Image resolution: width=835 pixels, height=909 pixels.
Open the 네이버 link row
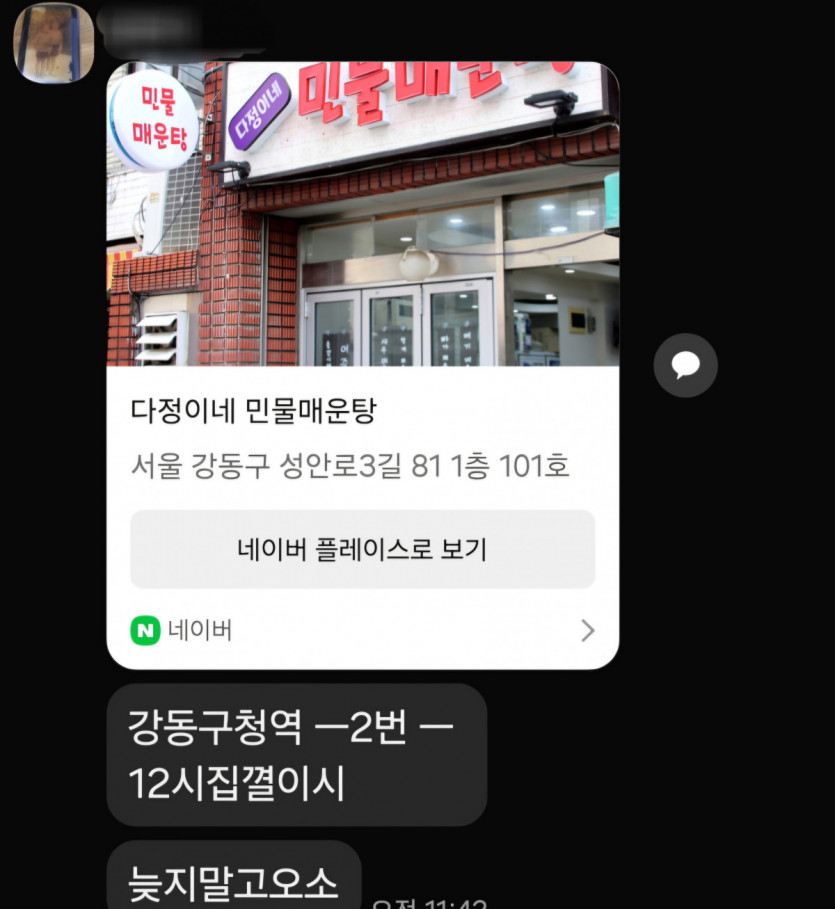[x=362, y=630]
